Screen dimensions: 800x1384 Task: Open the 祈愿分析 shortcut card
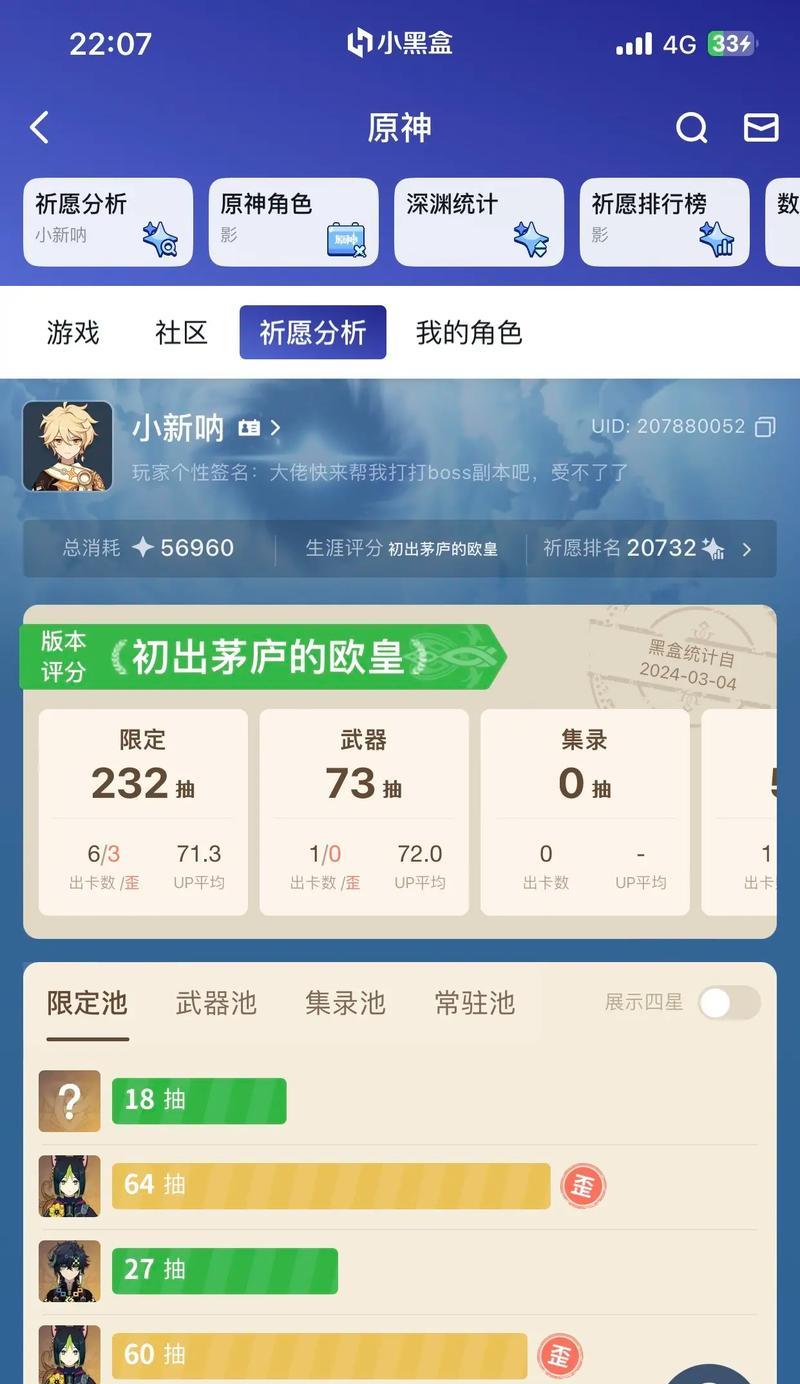pyautogui.click(x=108, y=222)
